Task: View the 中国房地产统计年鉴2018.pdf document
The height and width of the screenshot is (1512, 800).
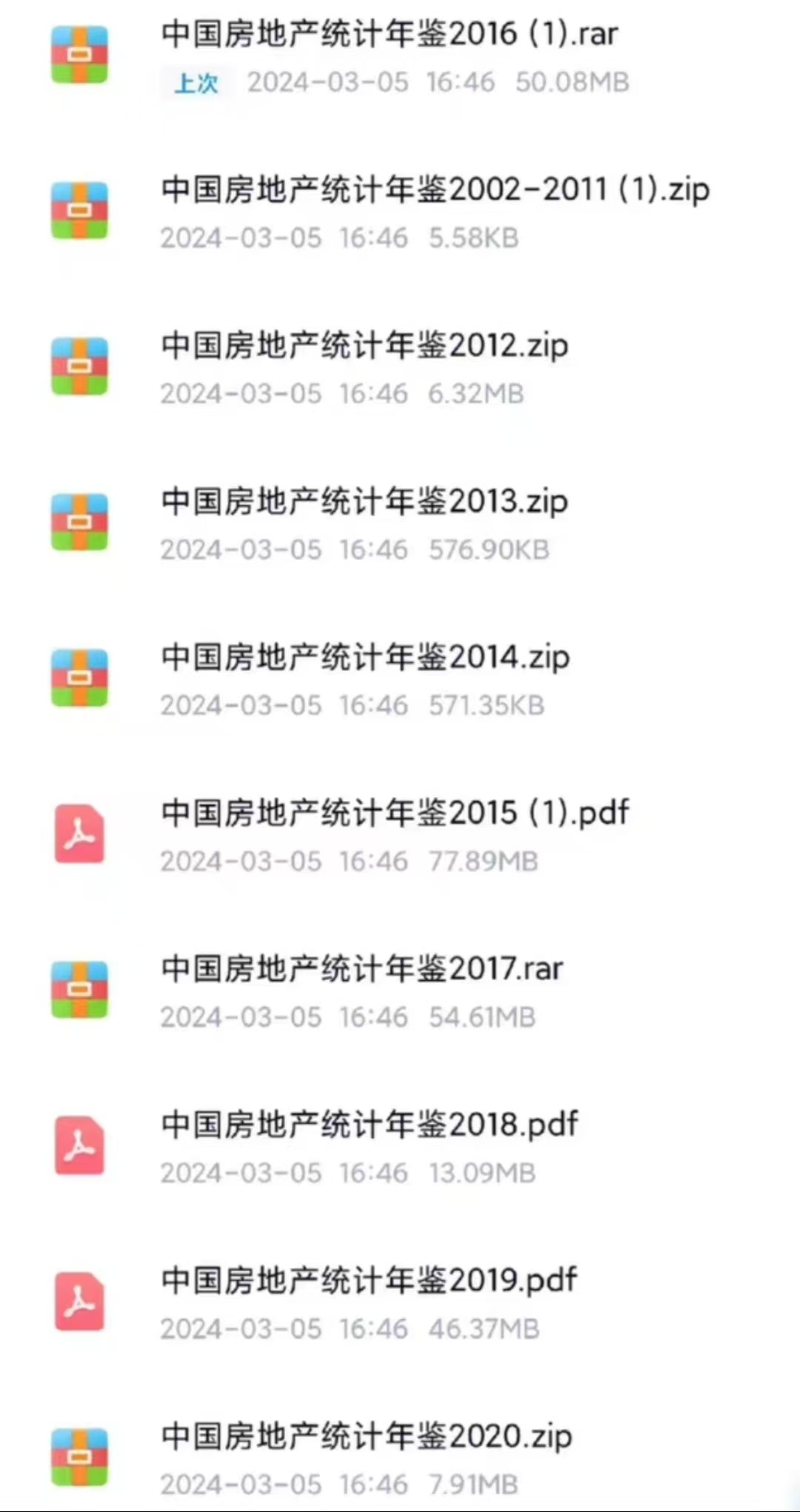Action: pyautogui.click(x=369, y=1125)
